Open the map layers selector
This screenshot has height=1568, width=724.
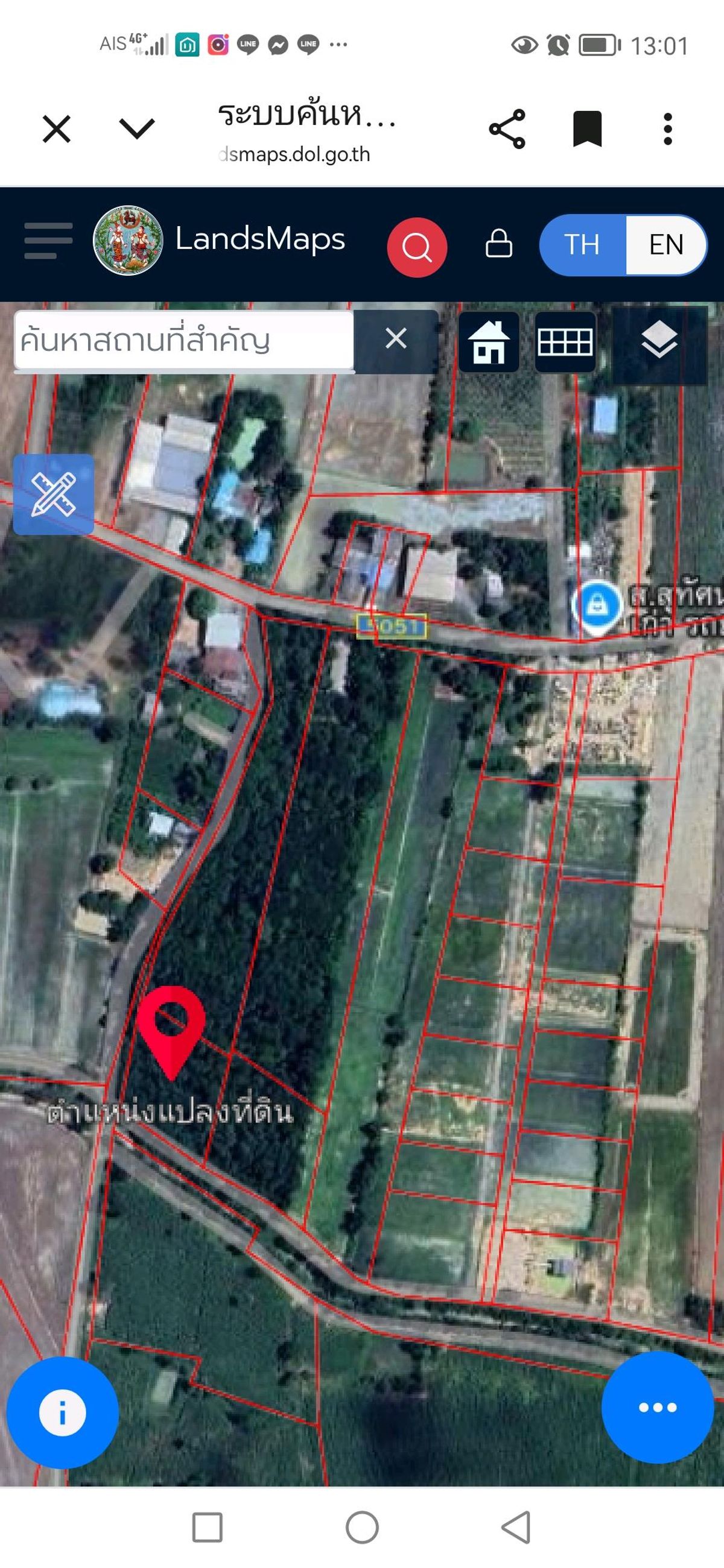[659, 341]
